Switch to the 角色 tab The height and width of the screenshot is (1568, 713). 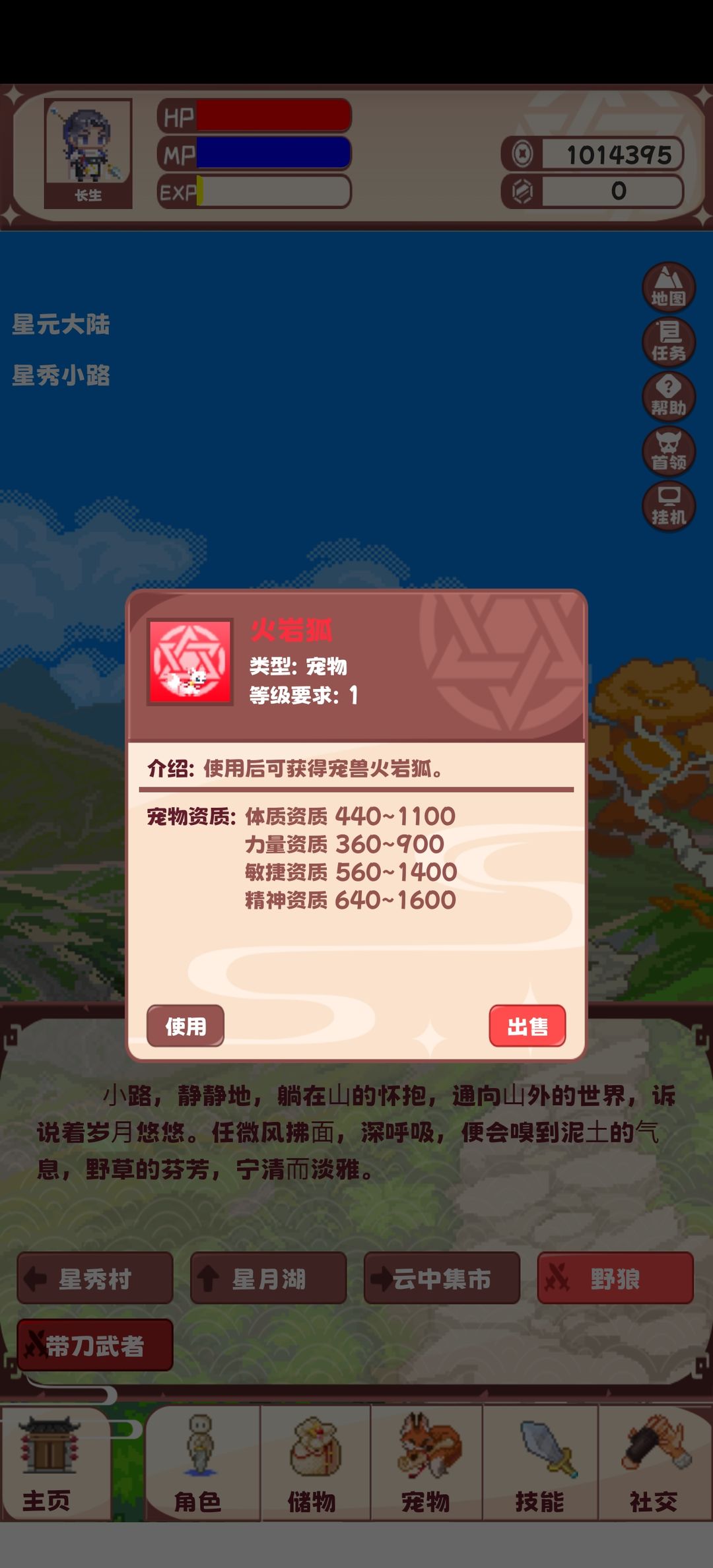[x=198, y=1466]
